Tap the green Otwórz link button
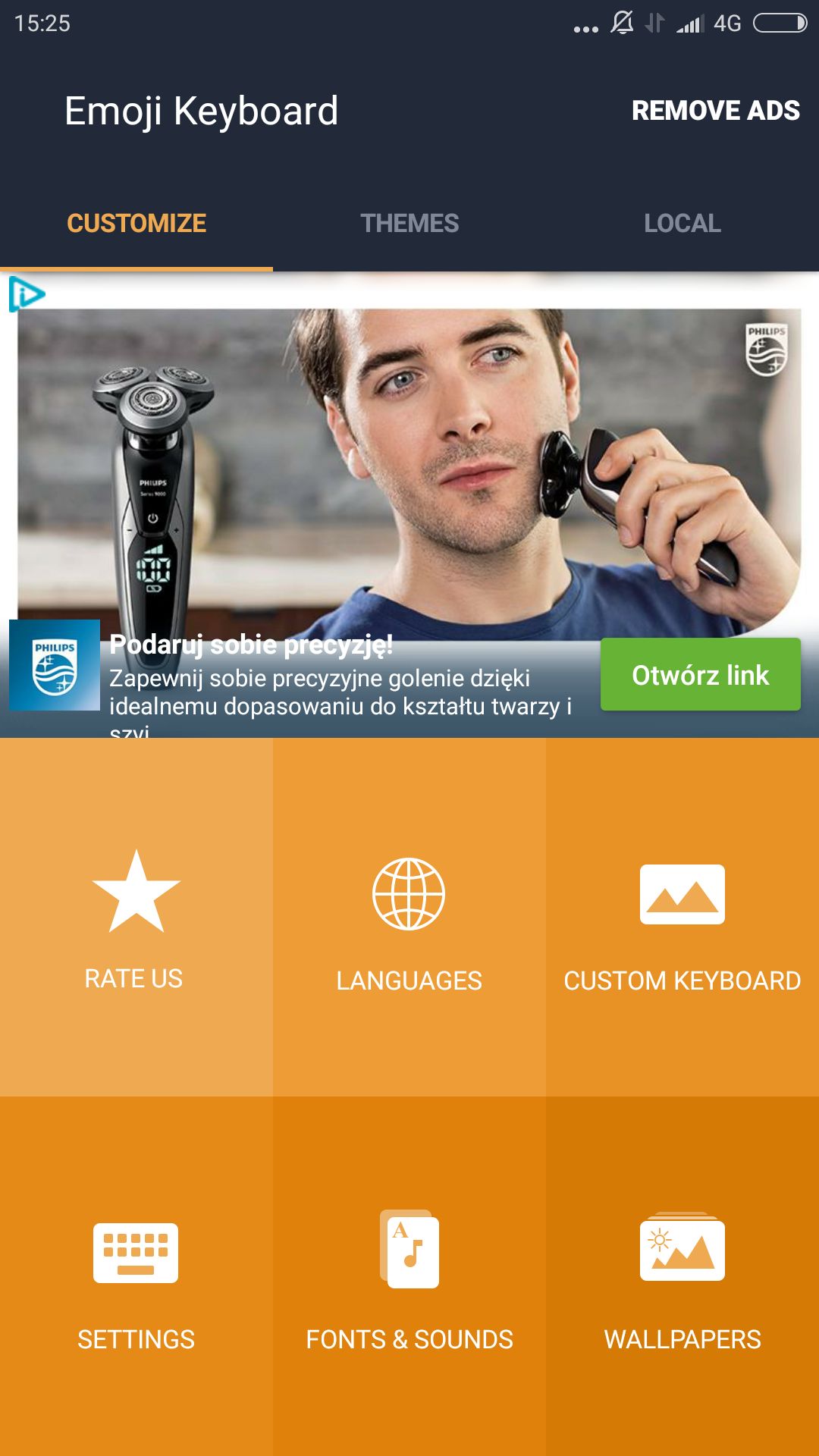This screenshot has width=819, height=1456. [x=701, y=674]
